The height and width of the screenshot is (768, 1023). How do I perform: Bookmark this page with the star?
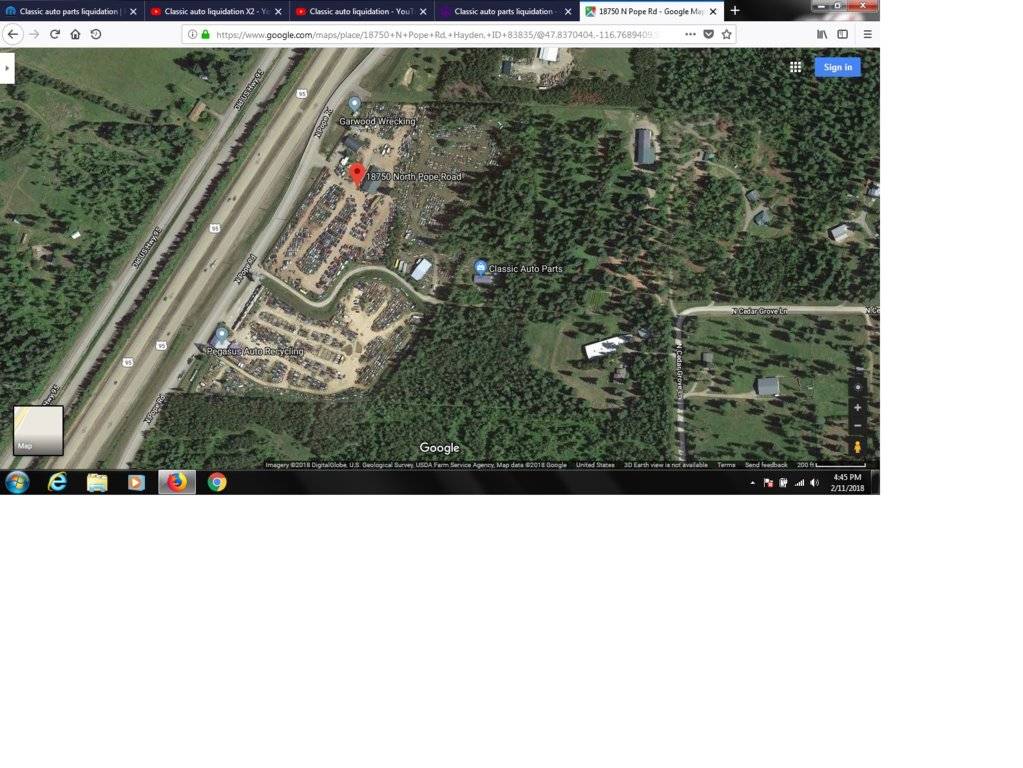coord(727,34)
